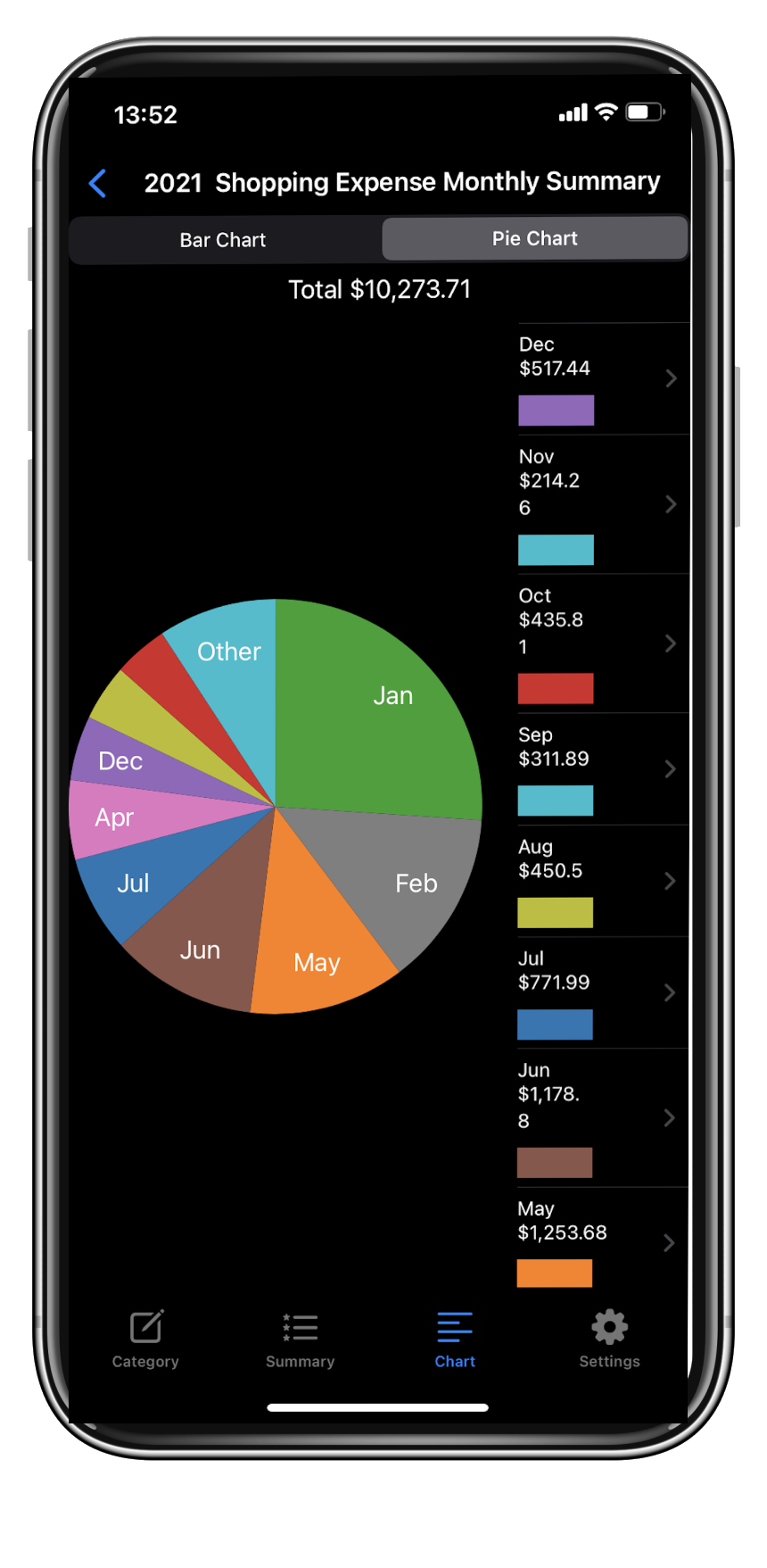Screen dimensions: 767x1568
Task: Open the Nov $214.26 row
Action: point(602,504)
